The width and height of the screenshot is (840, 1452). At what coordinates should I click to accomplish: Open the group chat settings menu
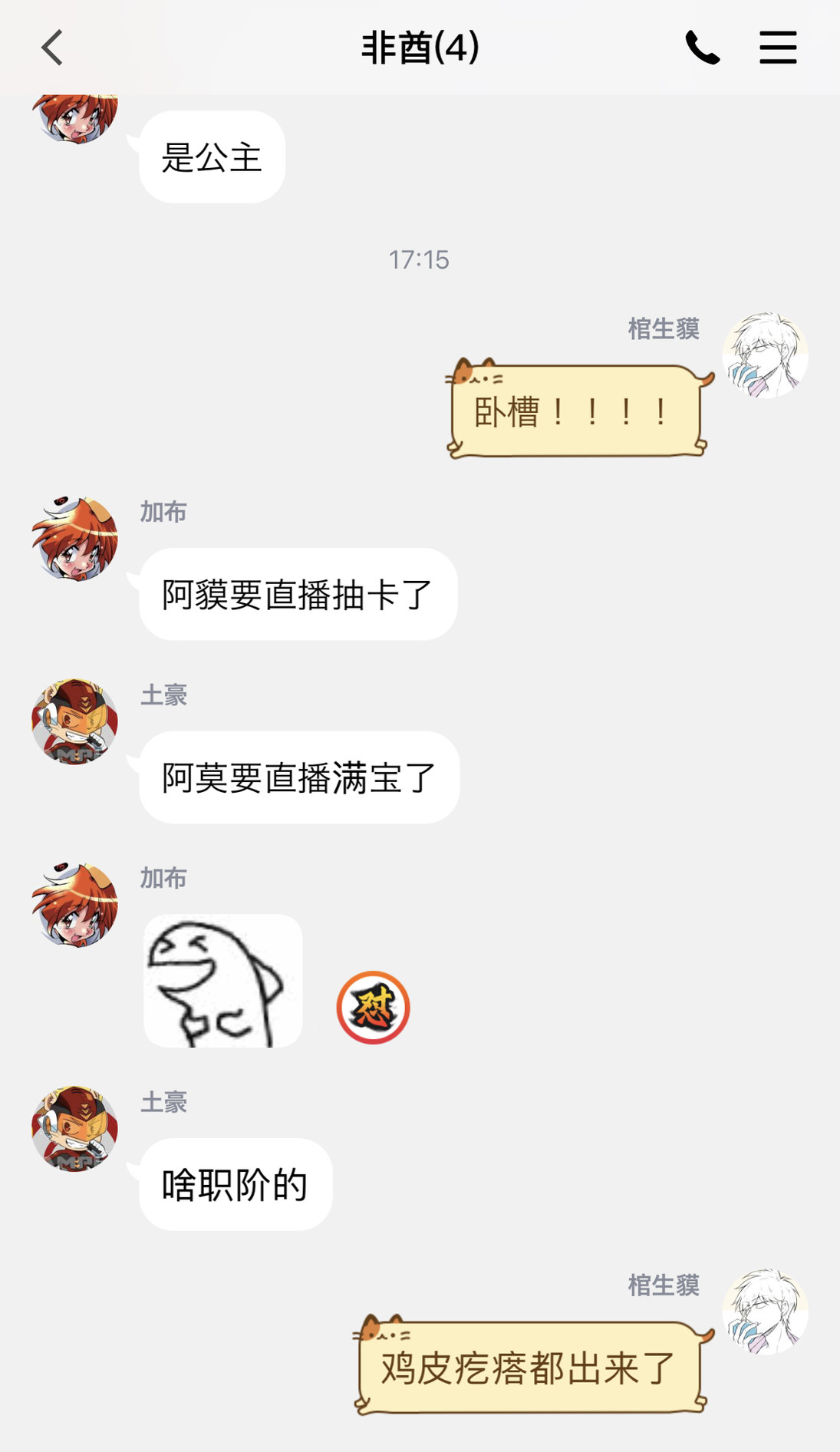[x=778, y=48]
